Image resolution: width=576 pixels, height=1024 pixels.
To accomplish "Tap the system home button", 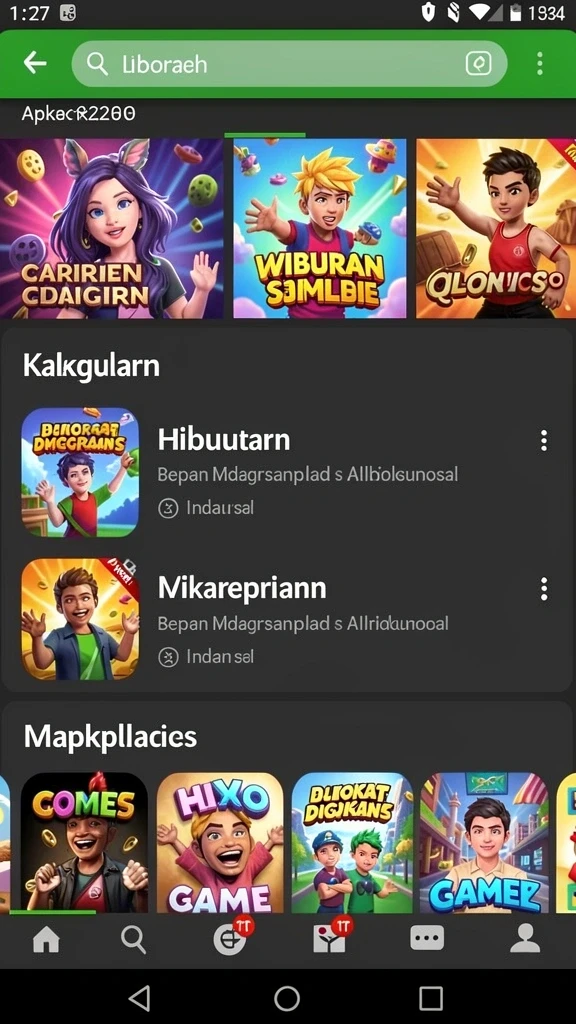I will click(x=287, y=998).
